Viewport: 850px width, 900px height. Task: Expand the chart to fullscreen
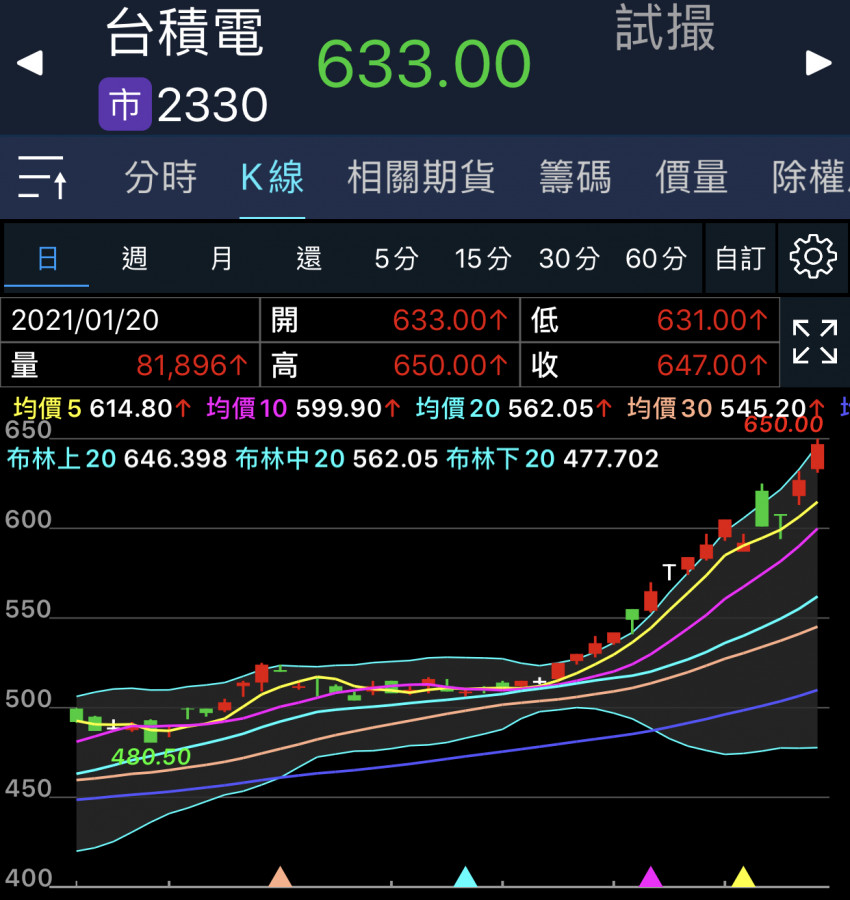pos(814,342)
